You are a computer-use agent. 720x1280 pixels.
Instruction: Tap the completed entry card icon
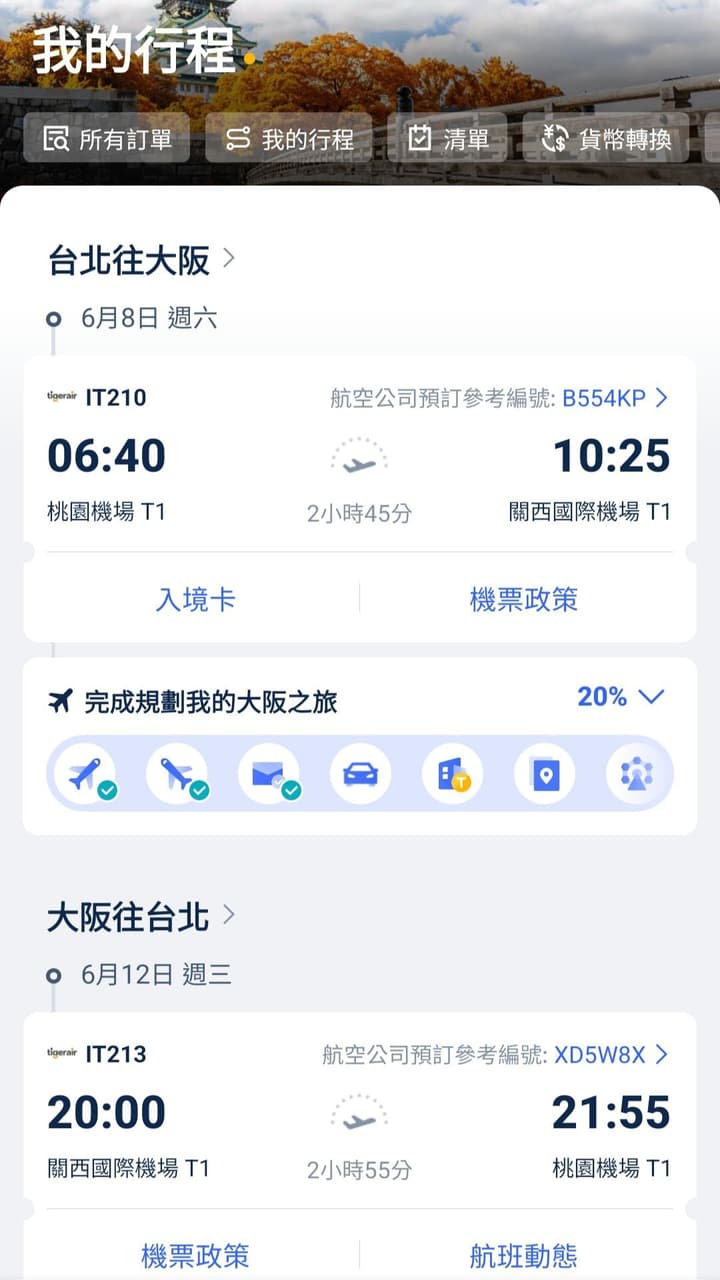tap(269, 774)
